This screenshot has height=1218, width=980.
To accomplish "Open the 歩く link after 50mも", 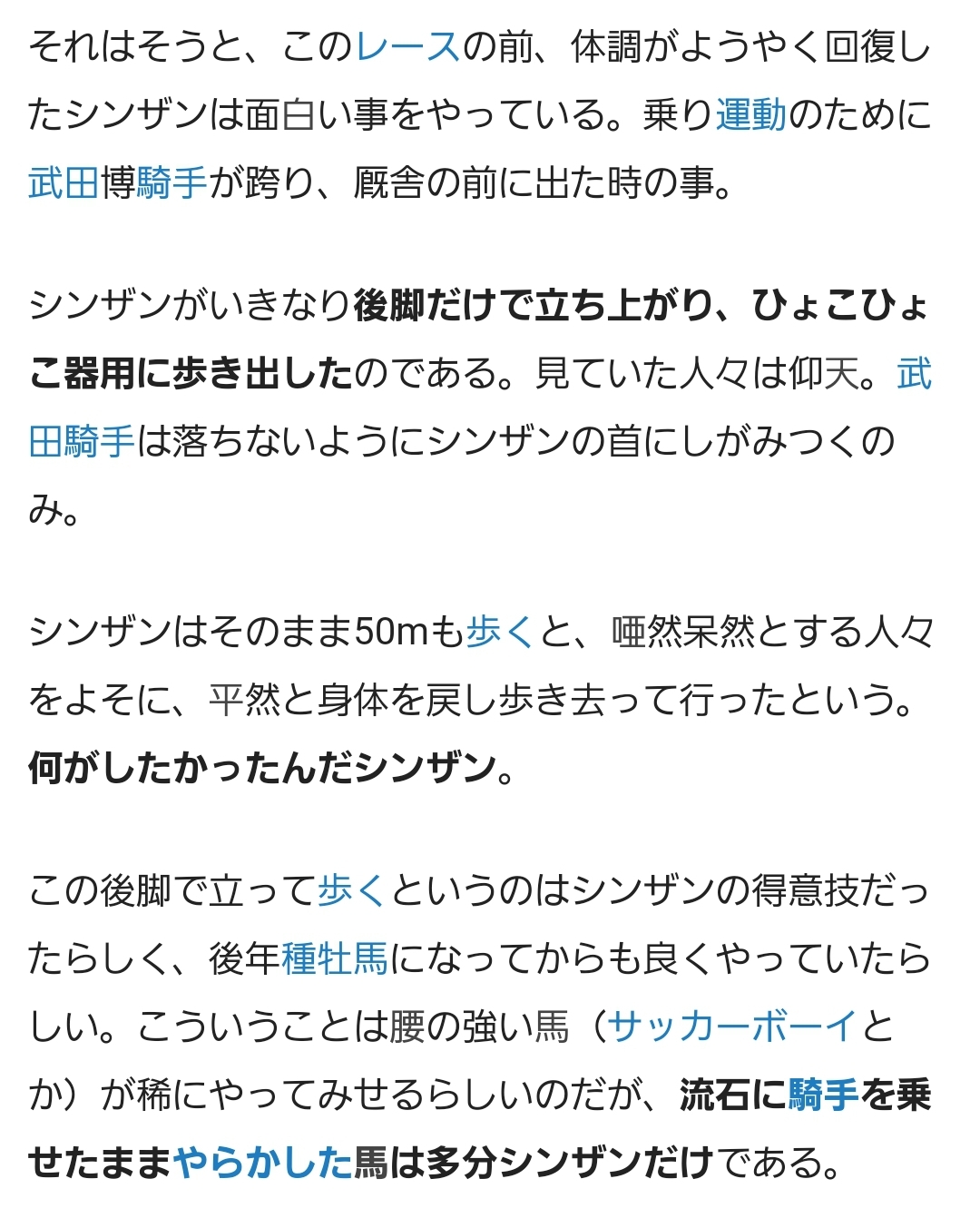I will click(501, 631).
